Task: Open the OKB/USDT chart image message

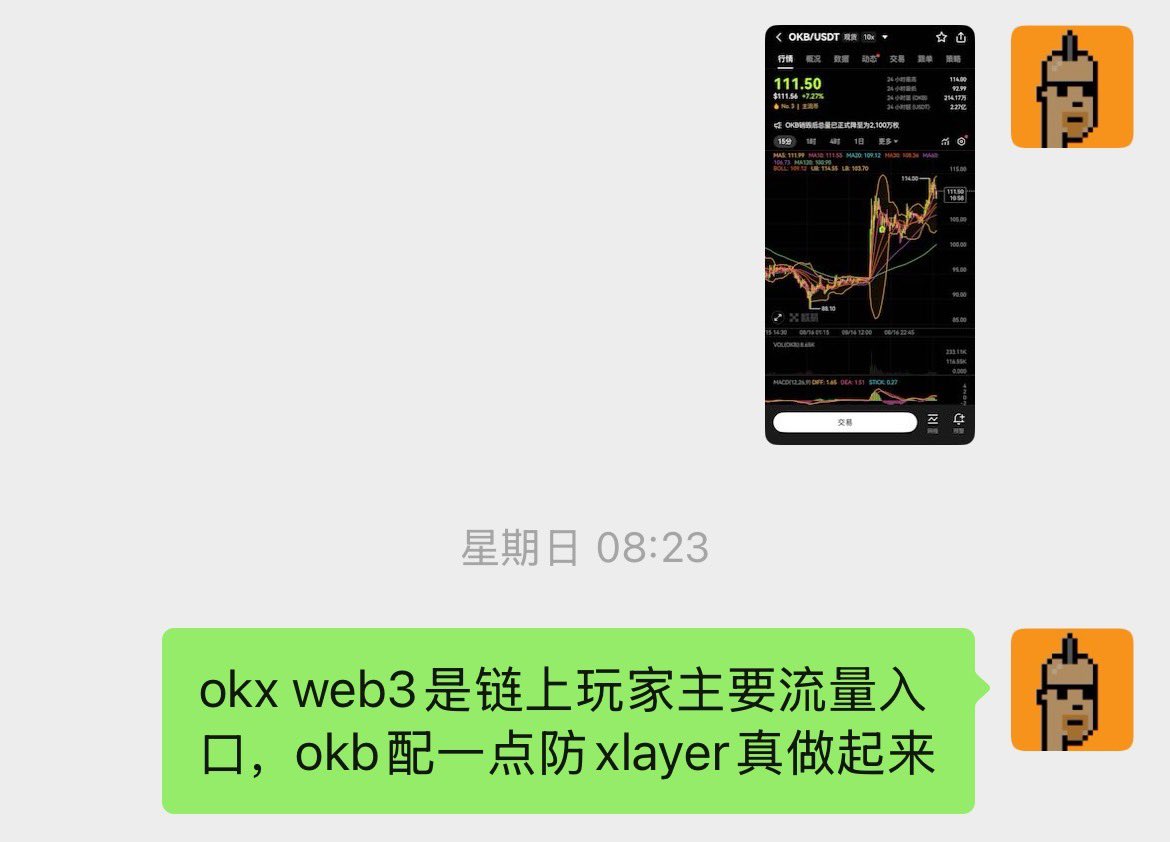Action: click(x=869, y=235)
